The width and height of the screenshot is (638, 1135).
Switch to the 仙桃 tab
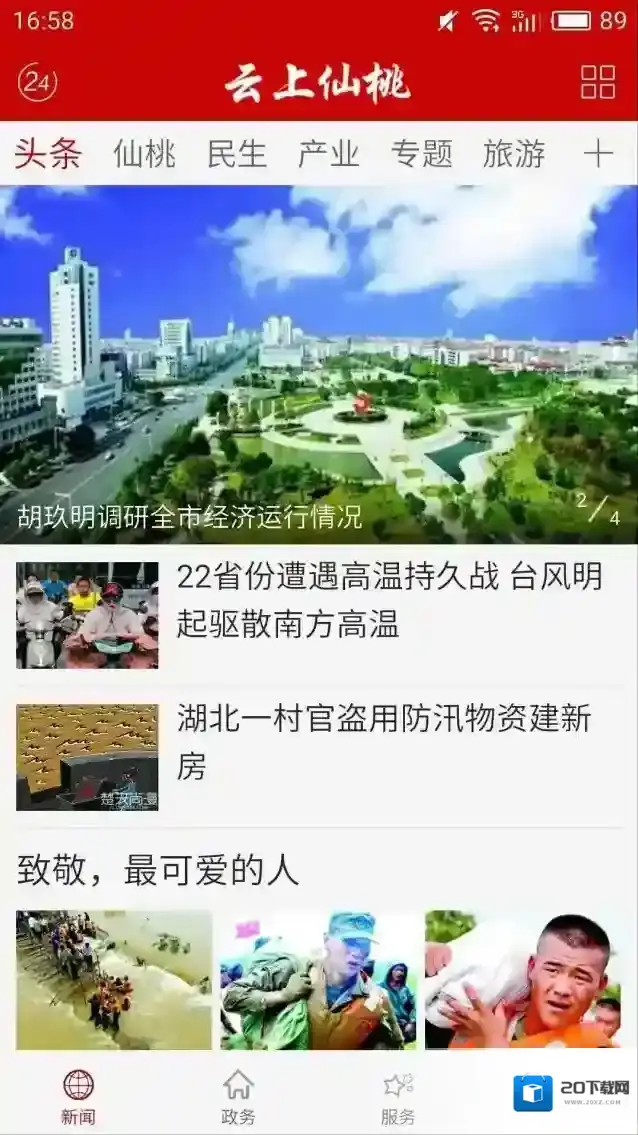144,154
